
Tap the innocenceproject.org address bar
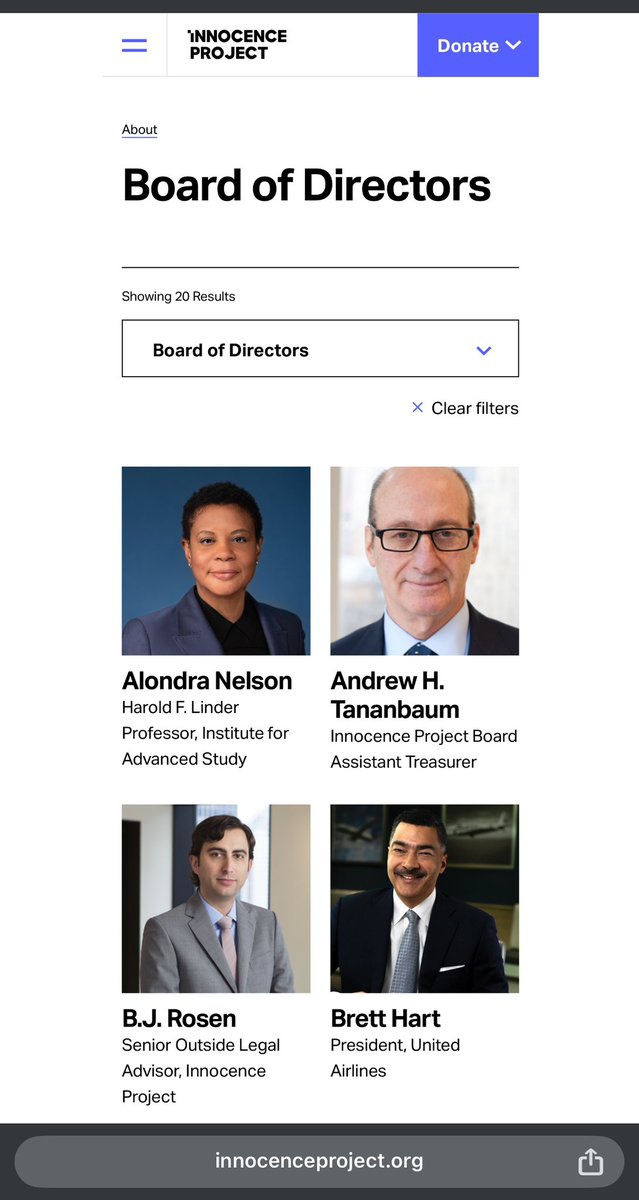tap(318, 1161)
